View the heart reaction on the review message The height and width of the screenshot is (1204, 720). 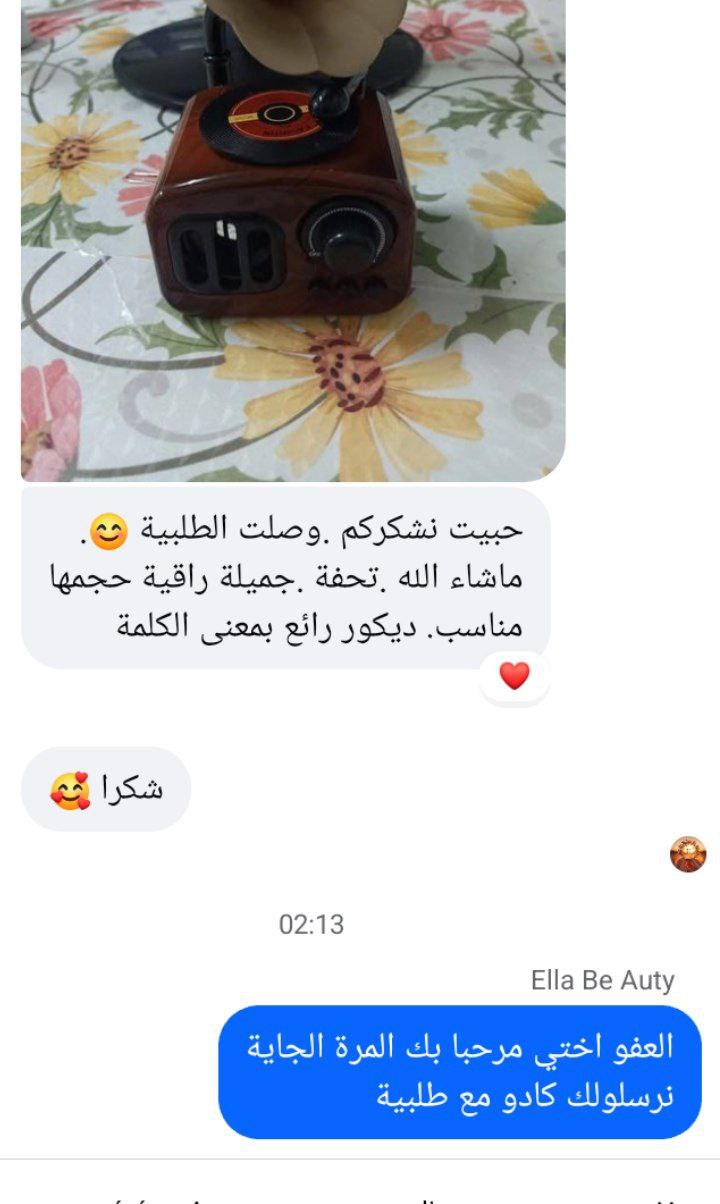(514, 677)
